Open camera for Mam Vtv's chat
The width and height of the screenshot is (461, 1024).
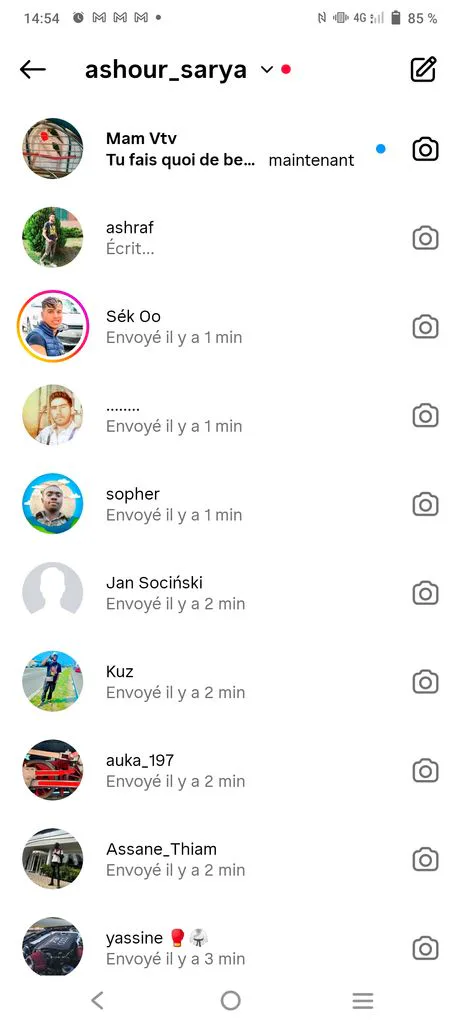425,150
